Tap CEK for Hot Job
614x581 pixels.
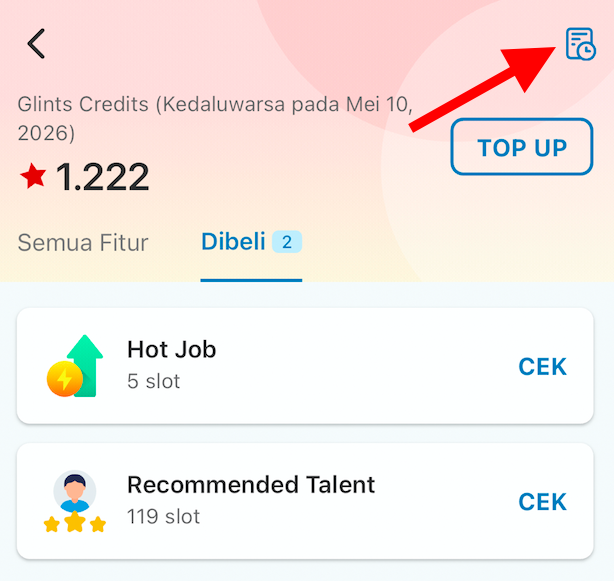[542, 366]
